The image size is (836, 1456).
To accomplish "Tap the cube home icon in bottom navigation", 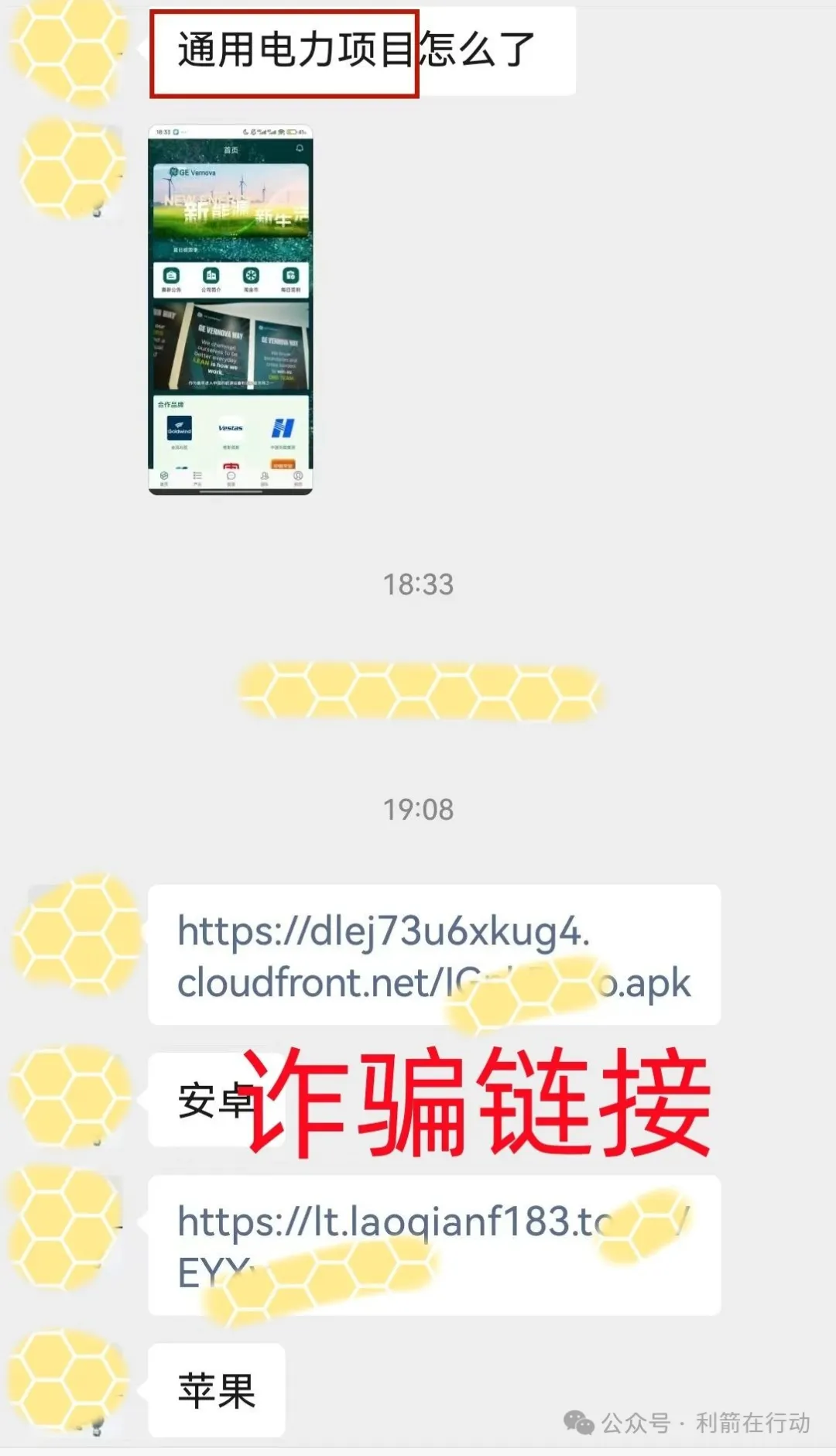I will (164, 476).
